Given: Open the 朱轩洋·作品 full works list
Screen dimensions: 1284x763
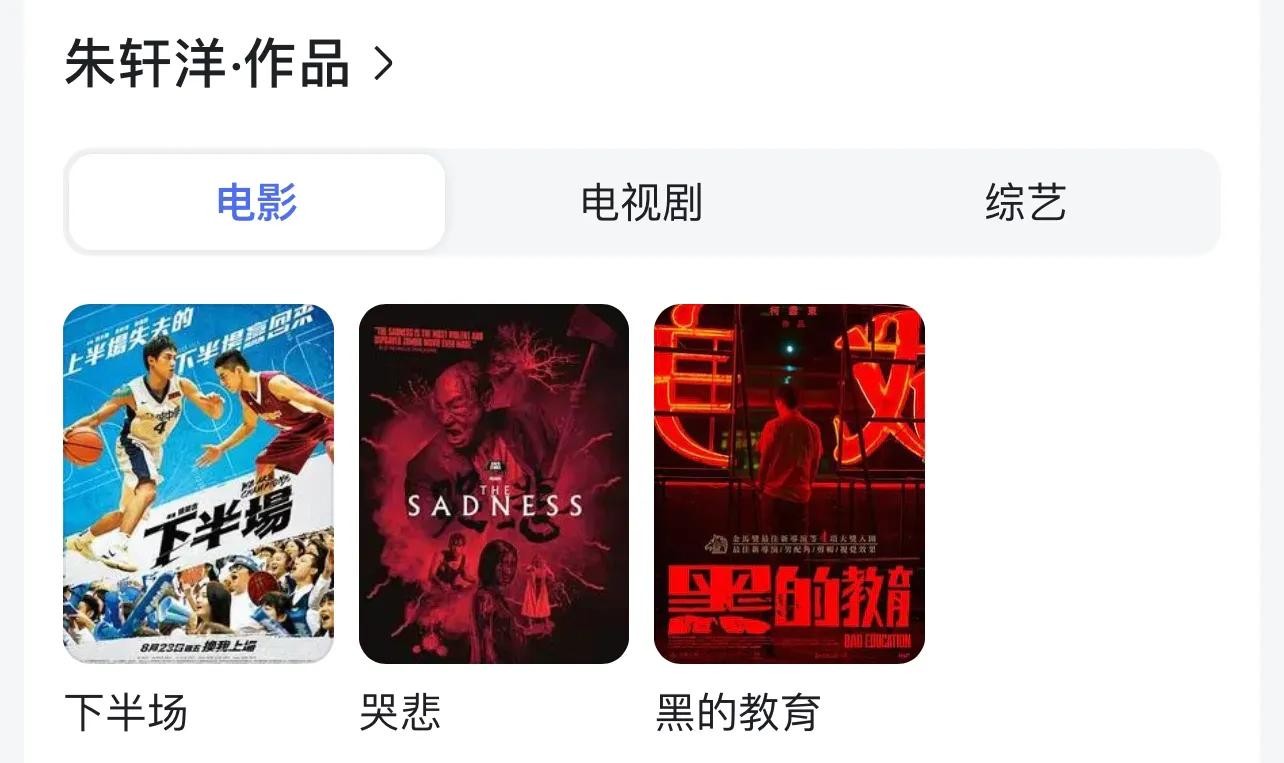Looking at the screenshot, I should point(230,64).
